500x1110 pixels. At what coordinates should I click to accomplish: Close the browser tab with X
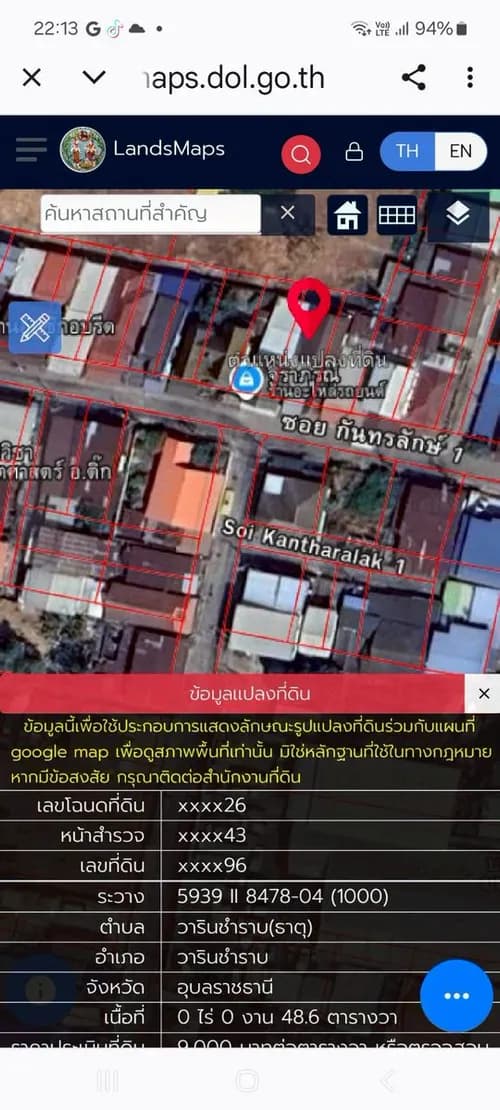coord(31,77)
